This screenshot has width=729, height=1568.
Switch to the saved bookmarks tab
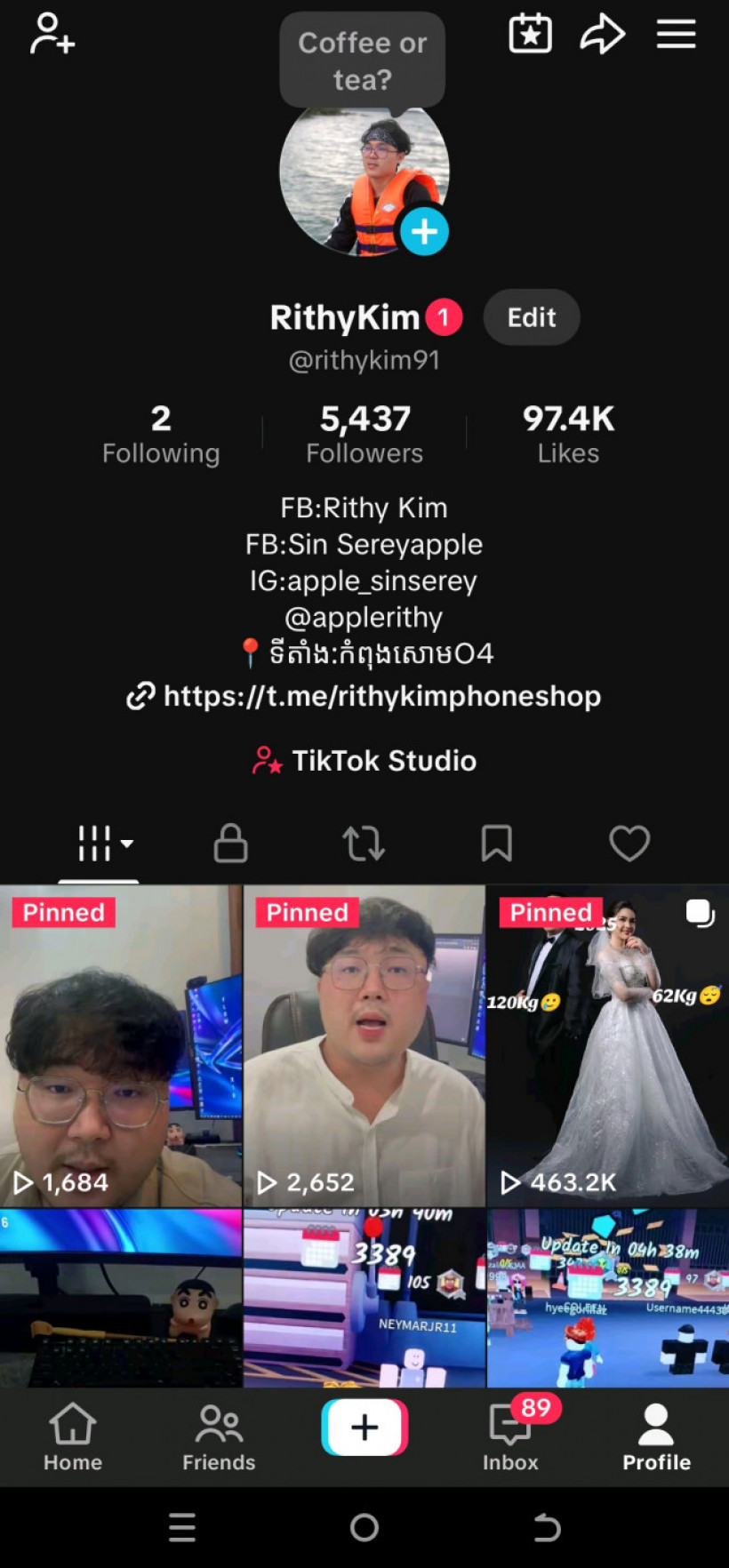[x=496, y=843]
